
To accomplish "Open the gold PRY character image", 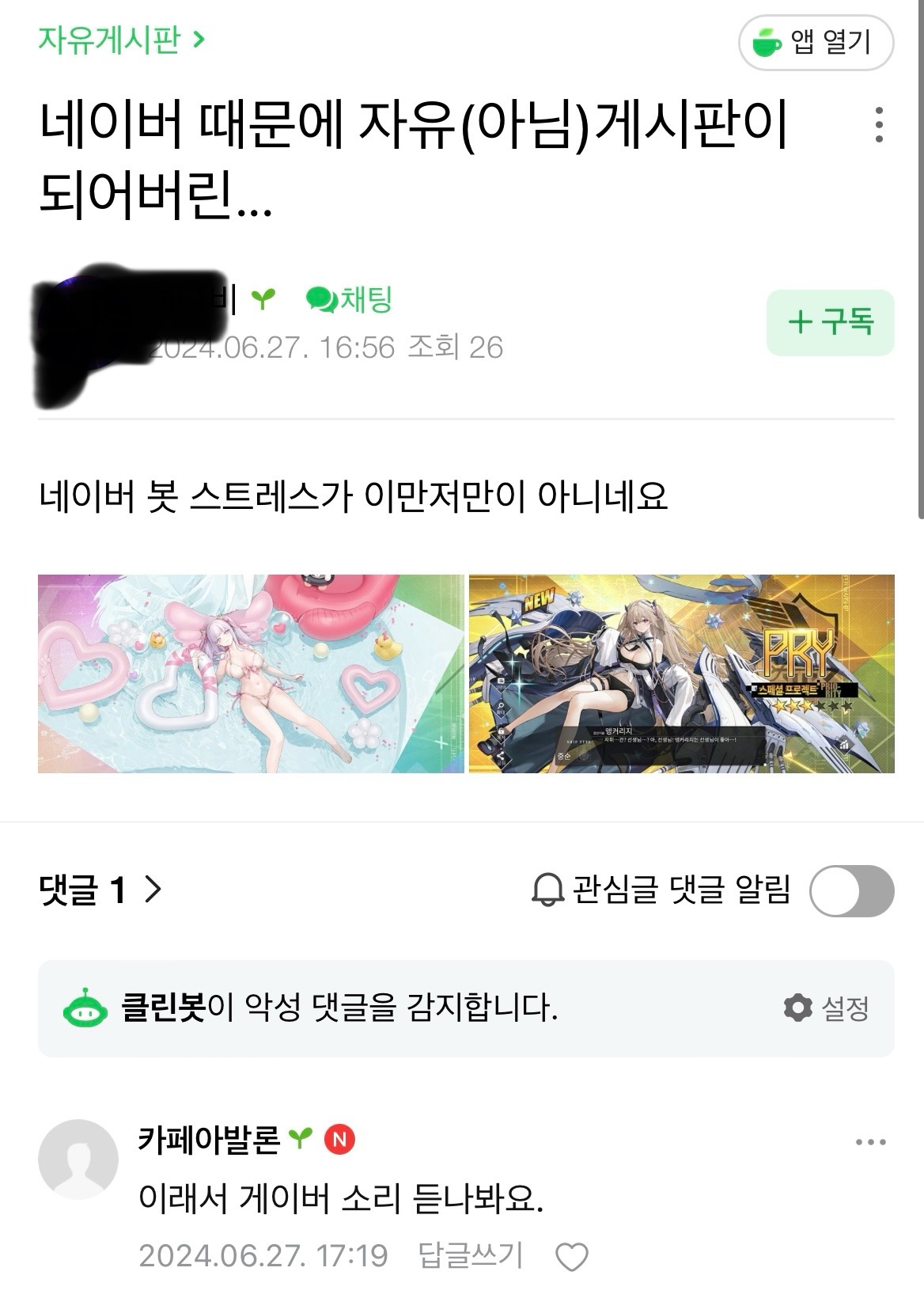I will 681,674.
